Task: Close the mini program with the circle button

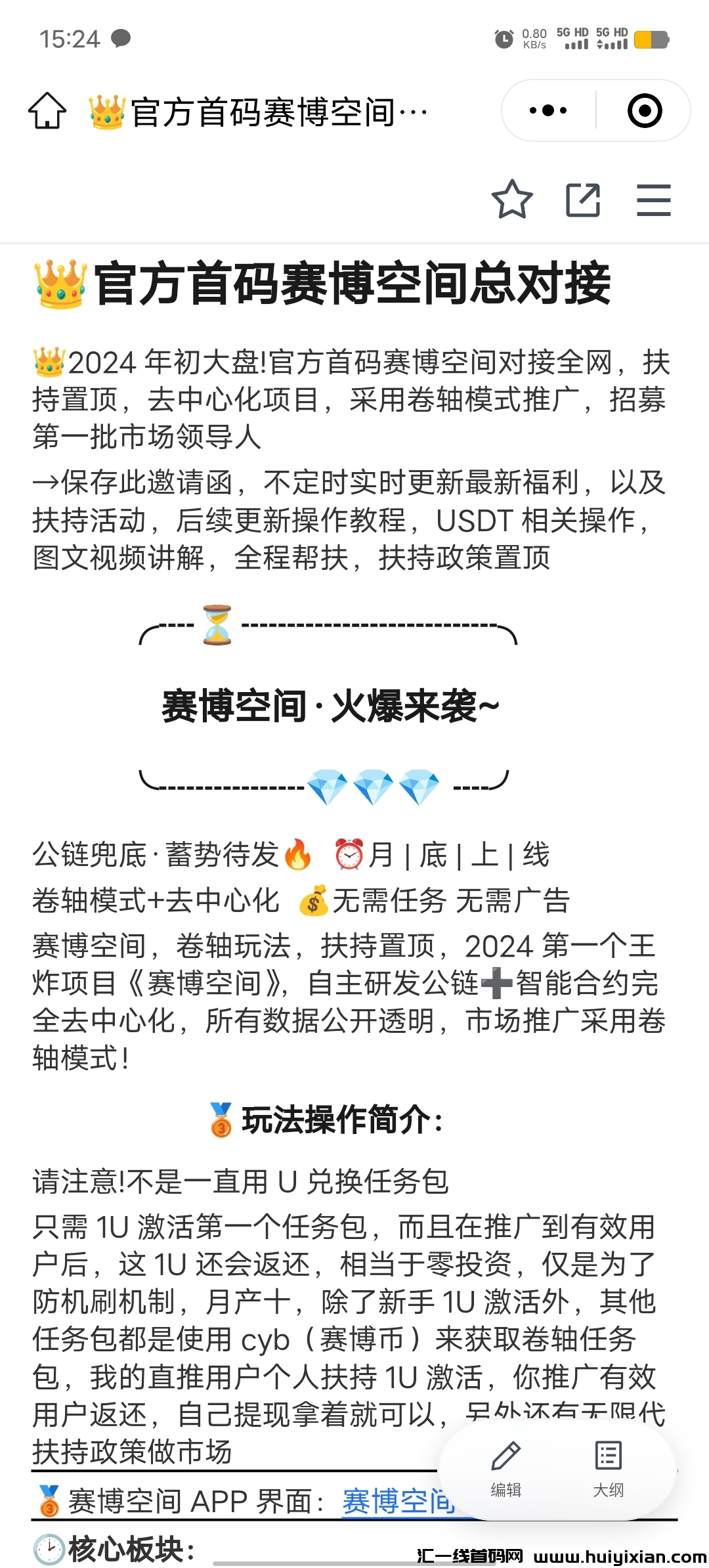Action: (644, 110)
